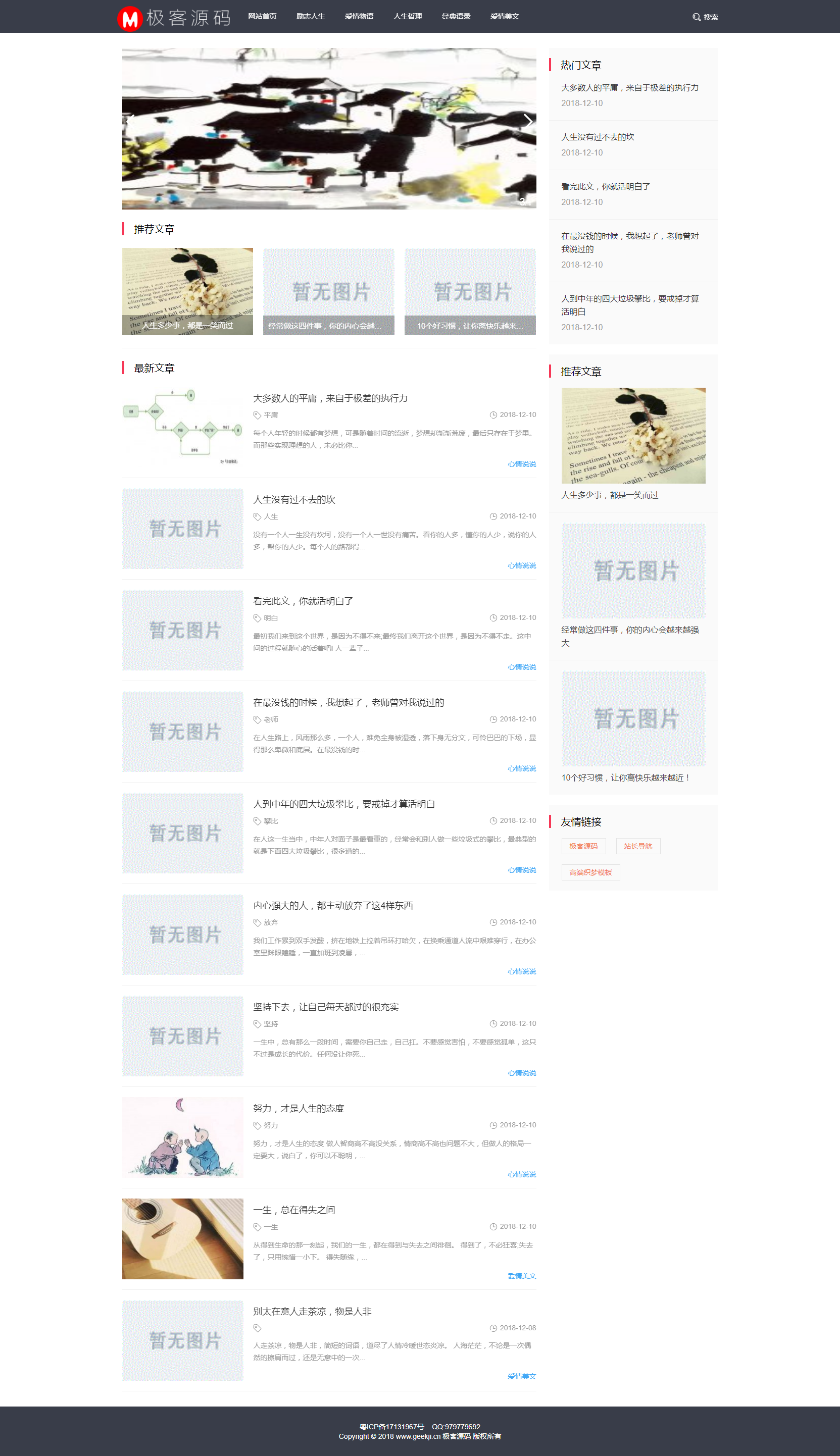This screenshot has width=840, height=1456.
Task: Open recommended card 10个好习惯，让你离快乐越来
Action: pyautogui.click(x=470, y=291)
